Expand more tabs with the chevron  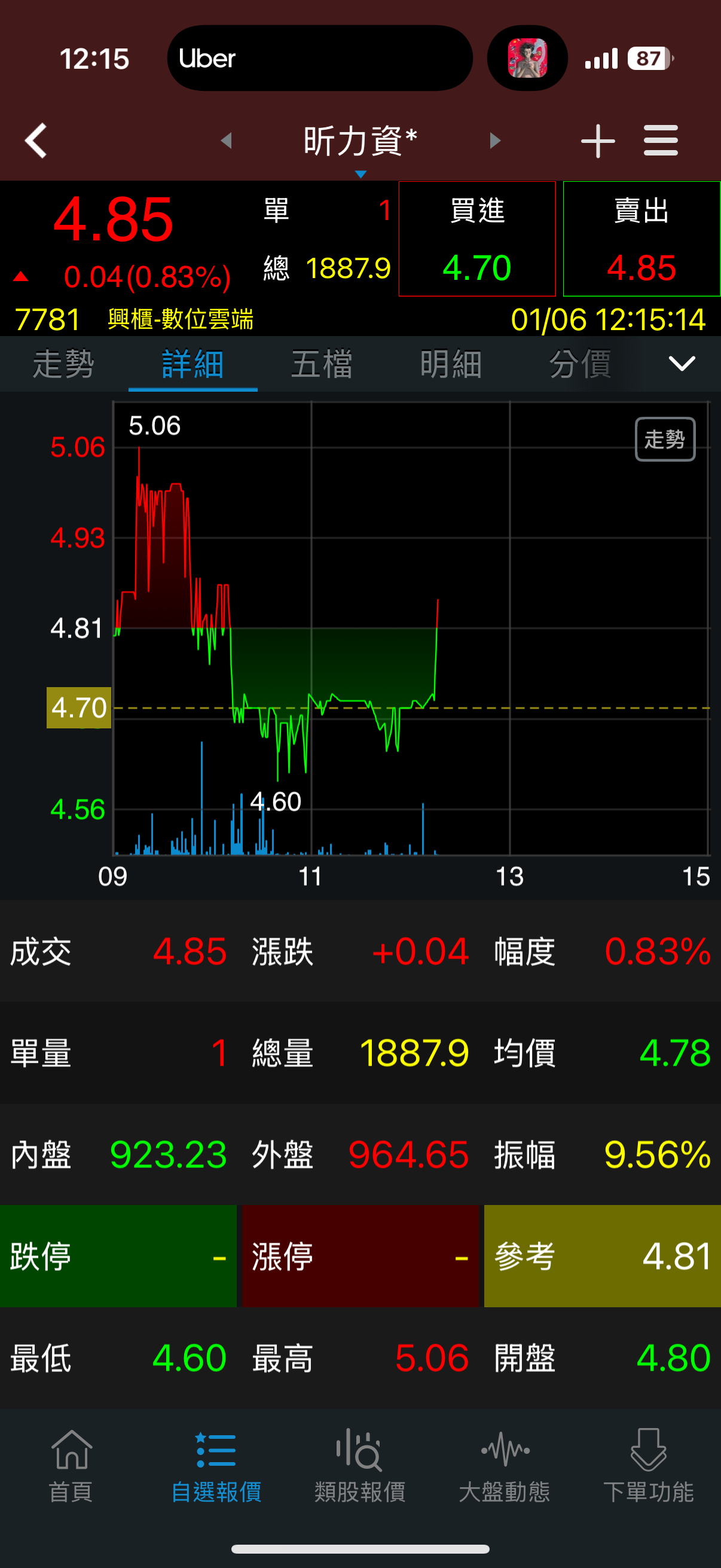tap(682, 364)
